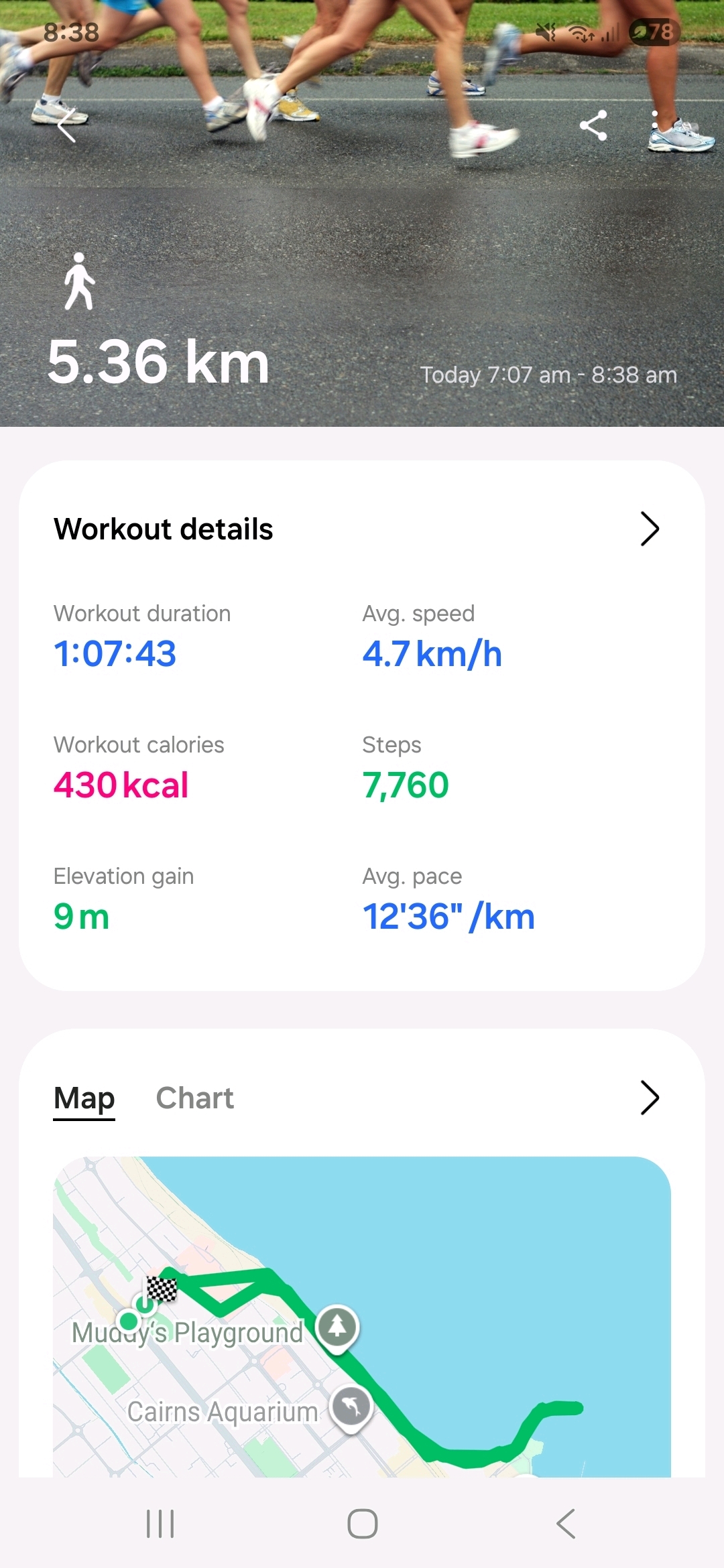Show recent apps from navigation bar
This screenshot has height=1568, width=724.
click(160, 1524)
